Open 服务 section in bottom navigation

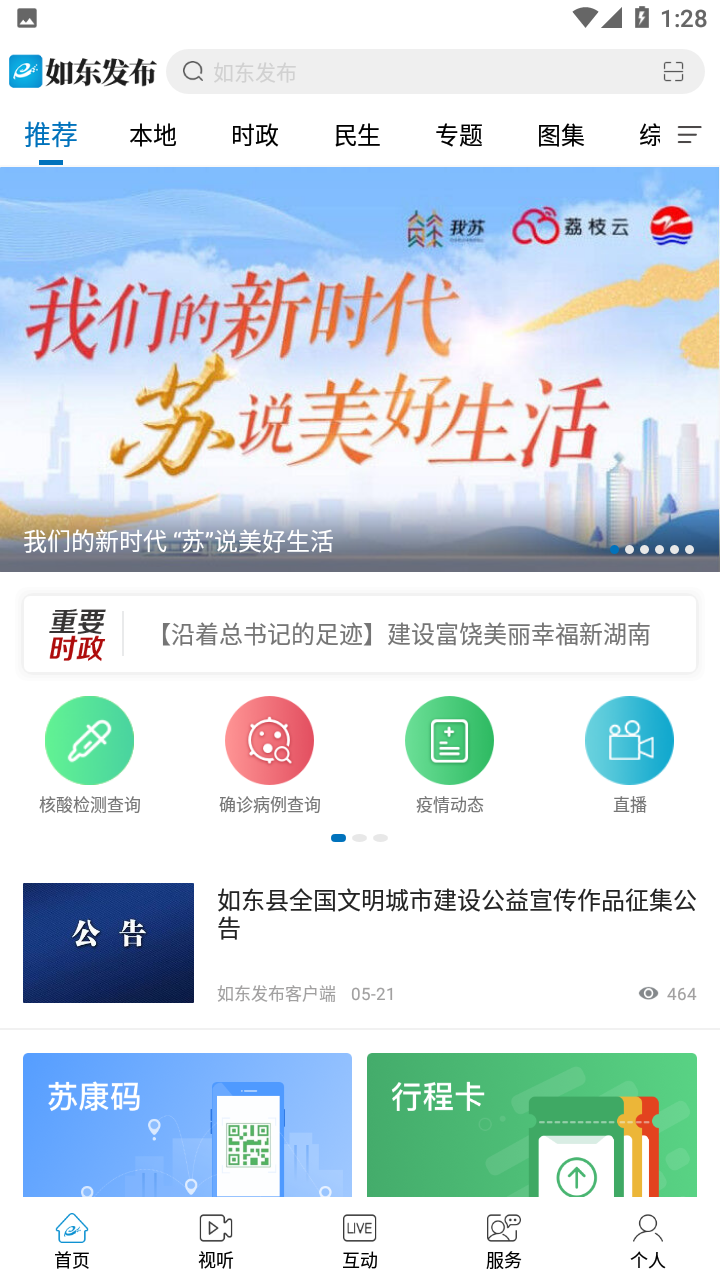pos(503,1238)
